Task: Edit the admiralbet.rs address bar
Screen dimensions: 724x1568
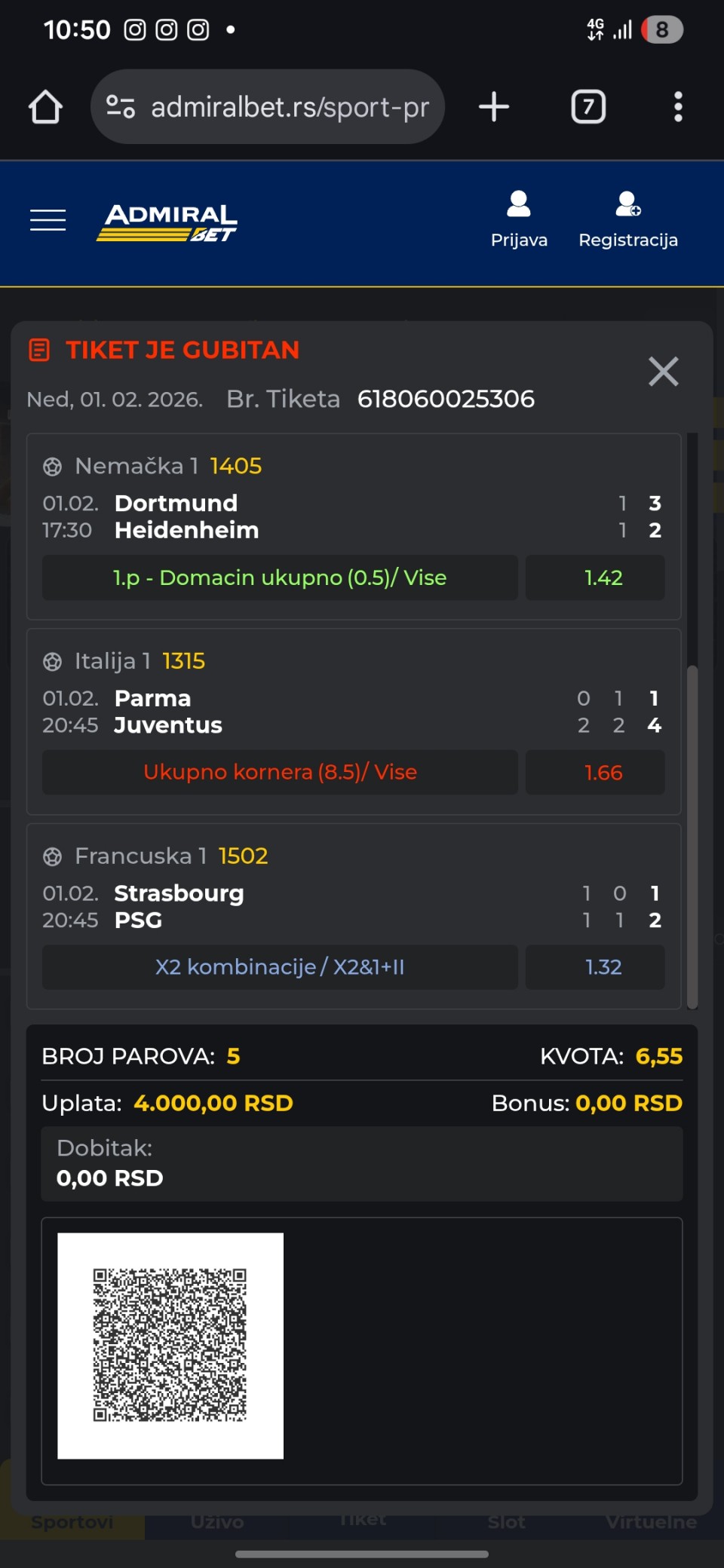Action: coord(289,107)
